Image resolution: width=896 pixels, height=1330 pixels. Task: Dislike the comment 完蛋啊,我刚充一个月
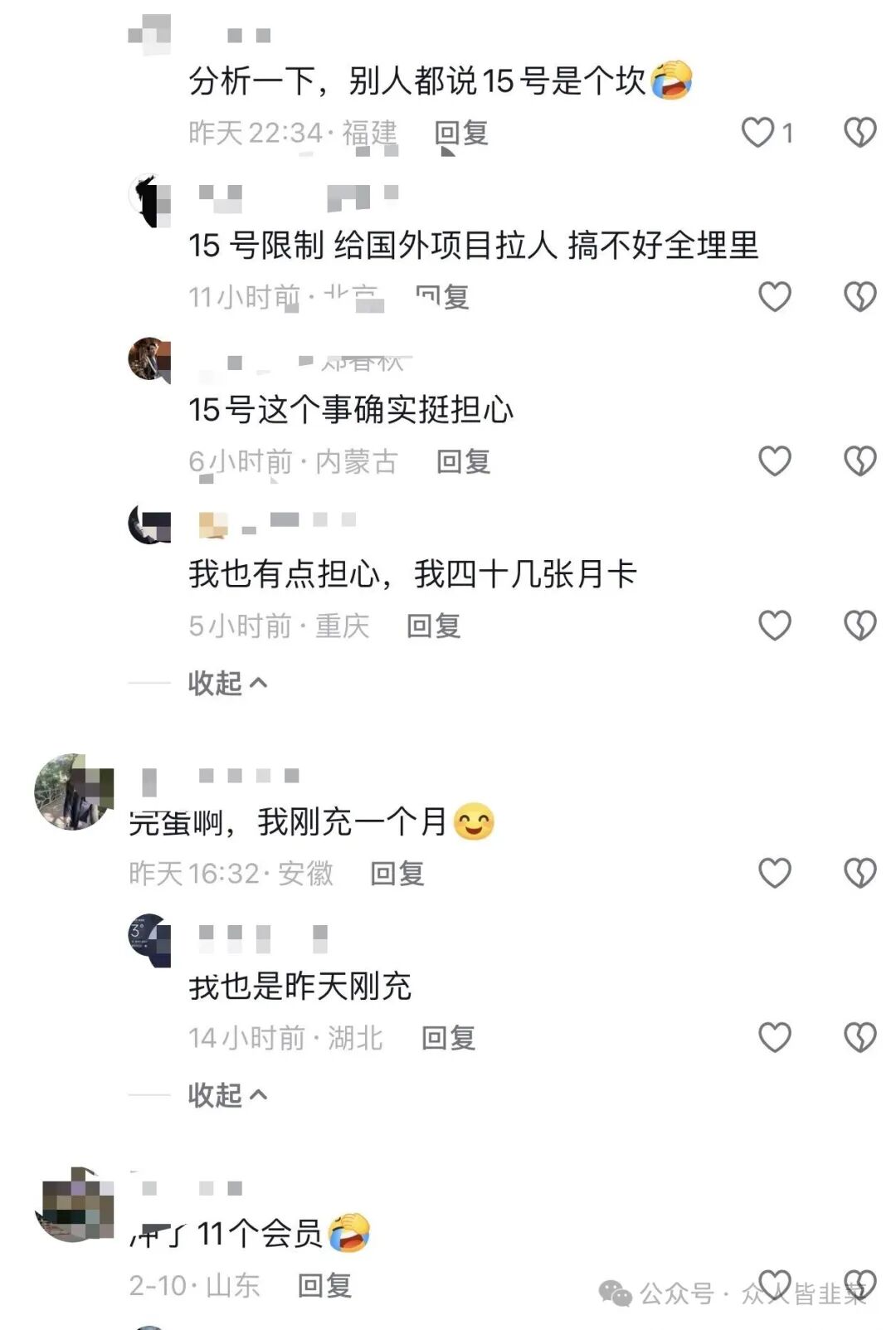(859, 872)
